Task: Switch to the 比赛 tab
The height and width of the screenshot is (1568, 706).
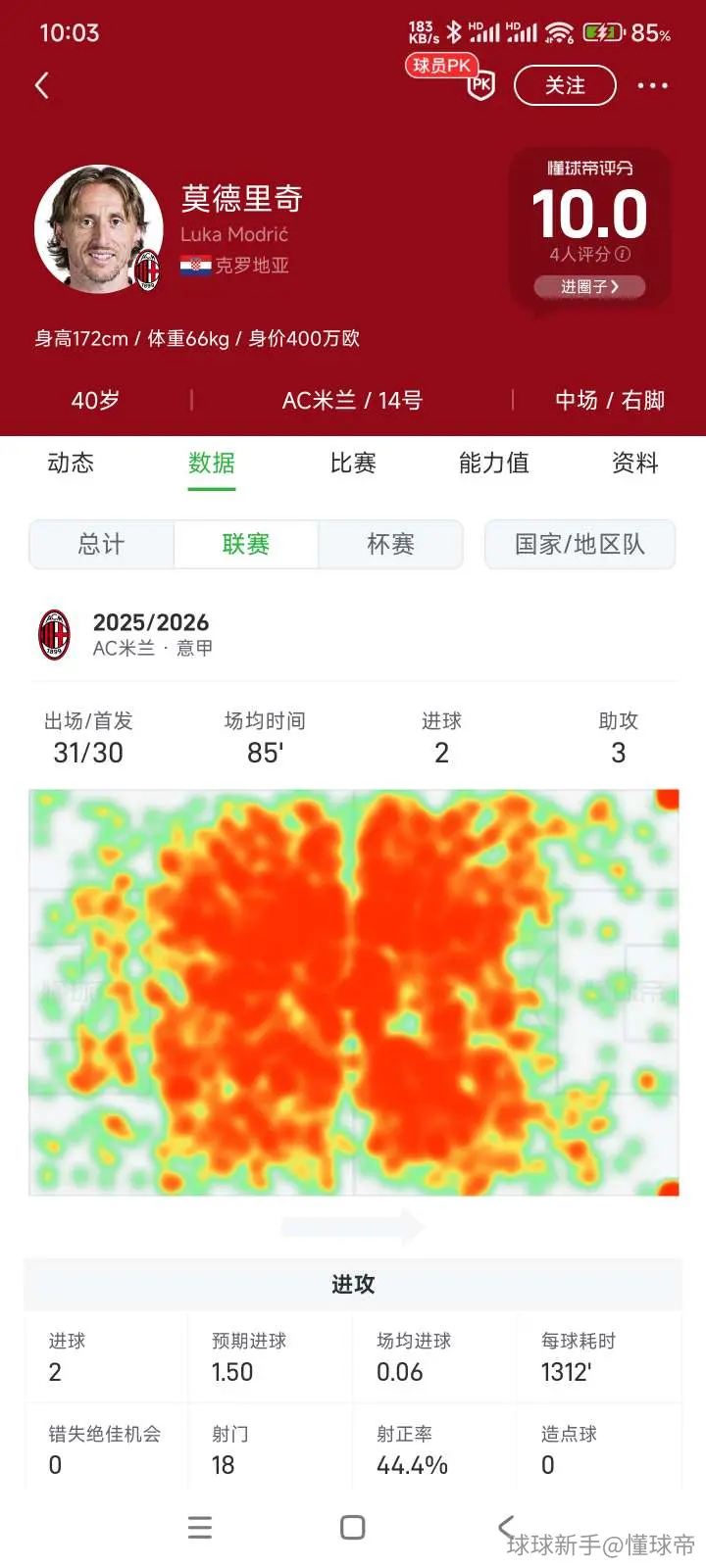Action: 353,463
